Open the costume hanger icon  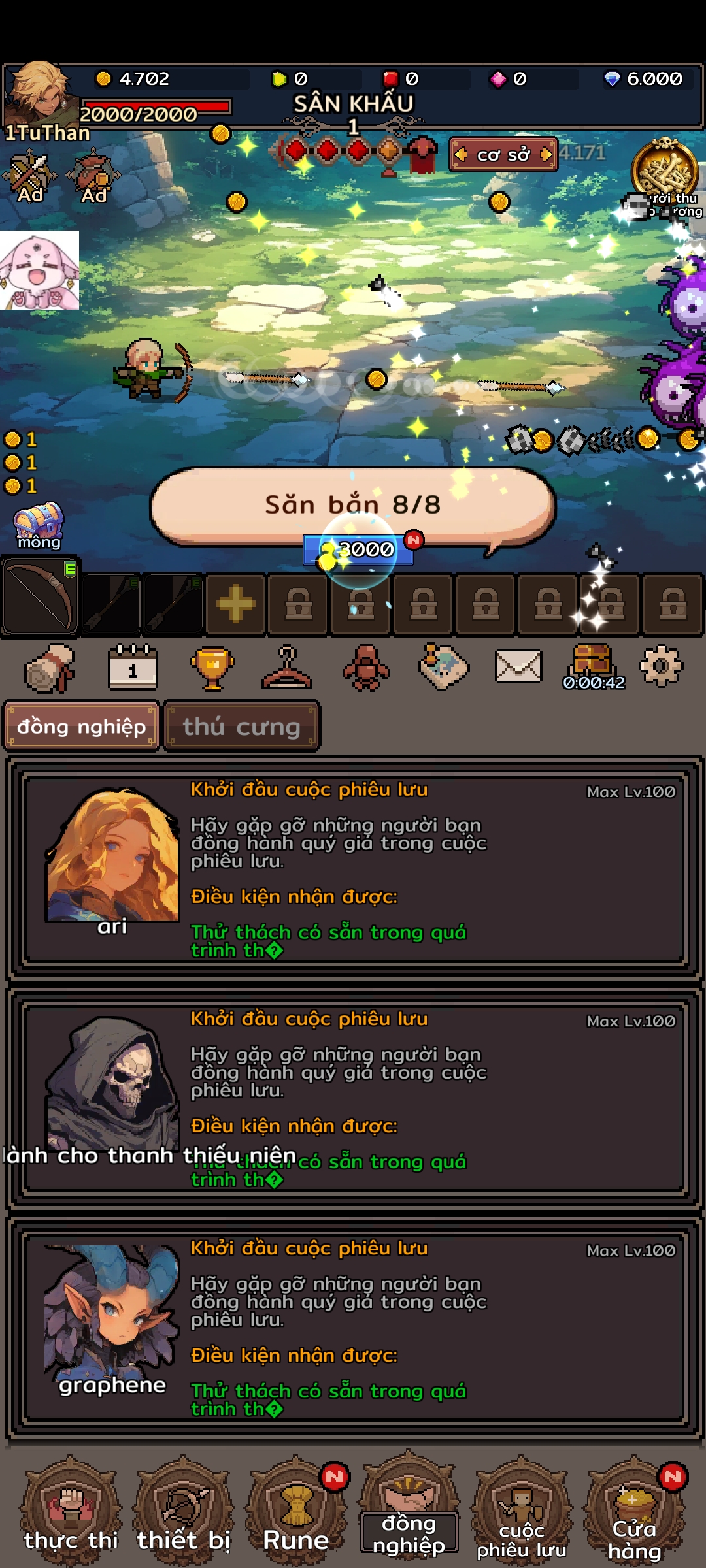click(x=287, y=668)
